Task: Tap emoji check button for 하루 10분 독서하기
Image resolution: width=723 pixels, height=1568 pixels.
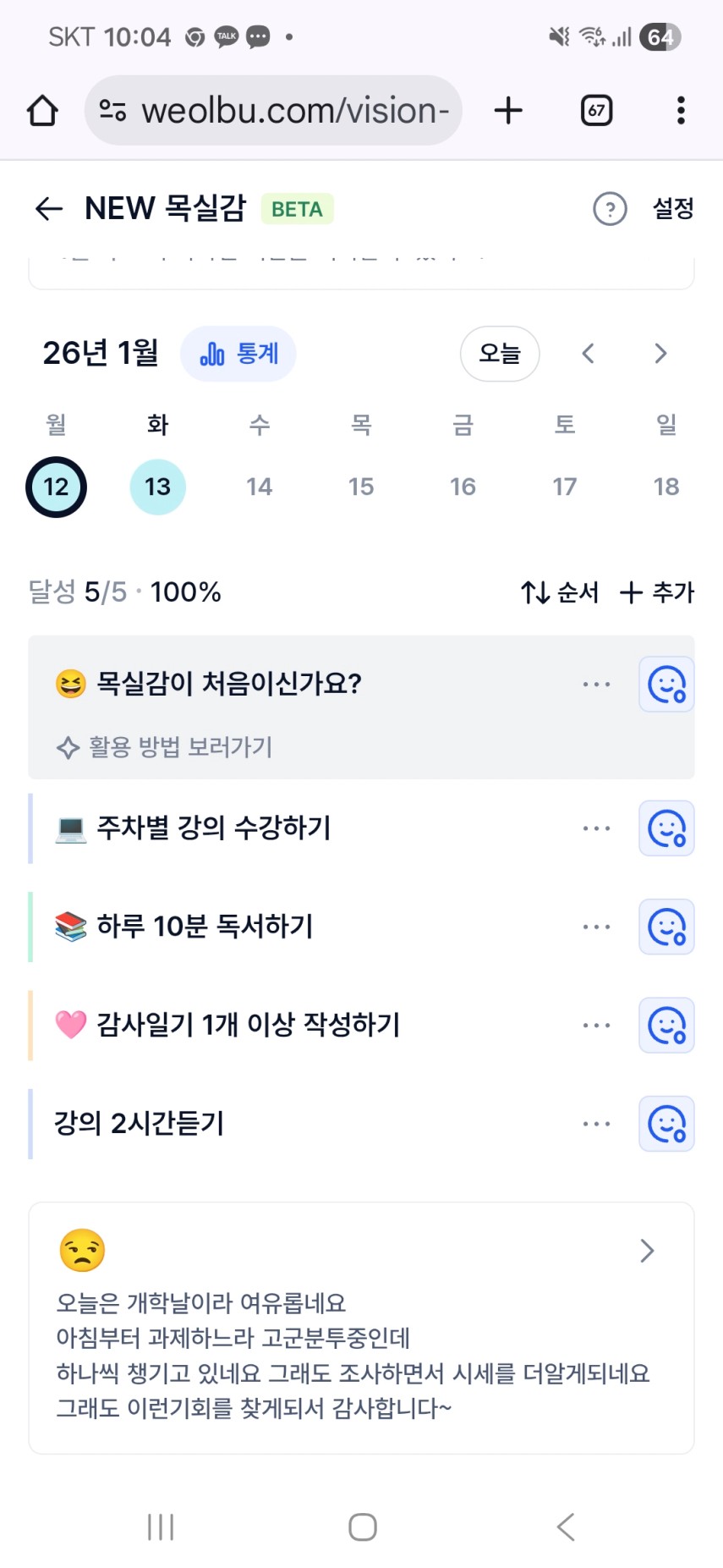Action: 666,927
